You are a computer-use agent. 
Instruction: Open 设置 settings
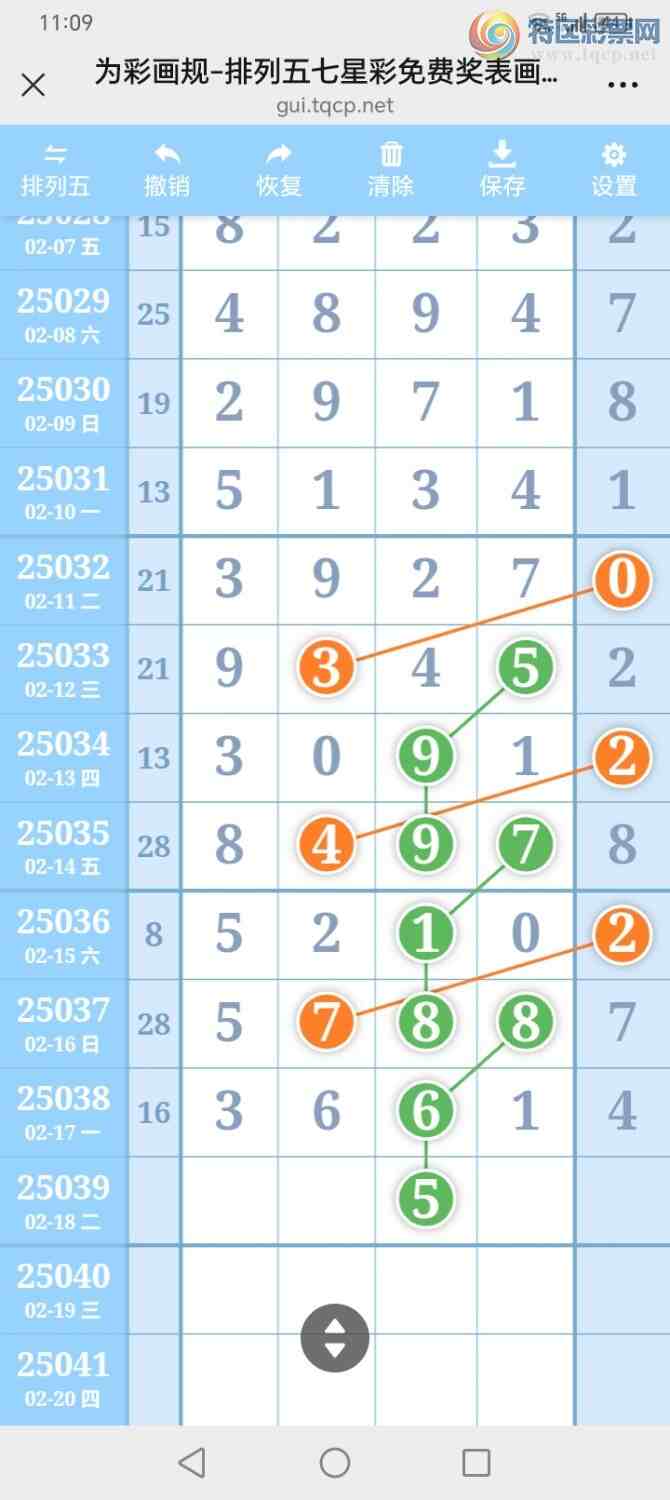click(x=614, y=170)
